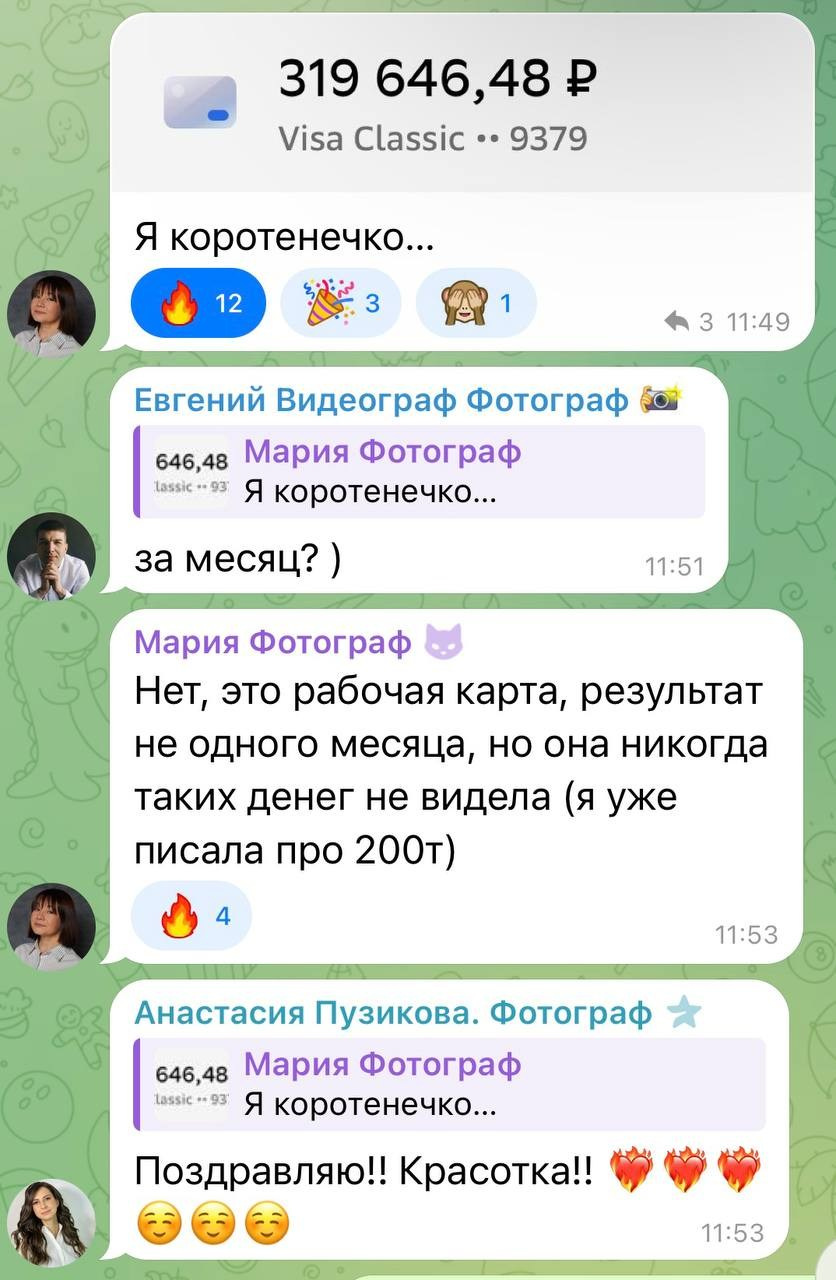
Task: Open the quoted 'Я коротенечко...' reply in Евгений's message
Action: (420, 472)
